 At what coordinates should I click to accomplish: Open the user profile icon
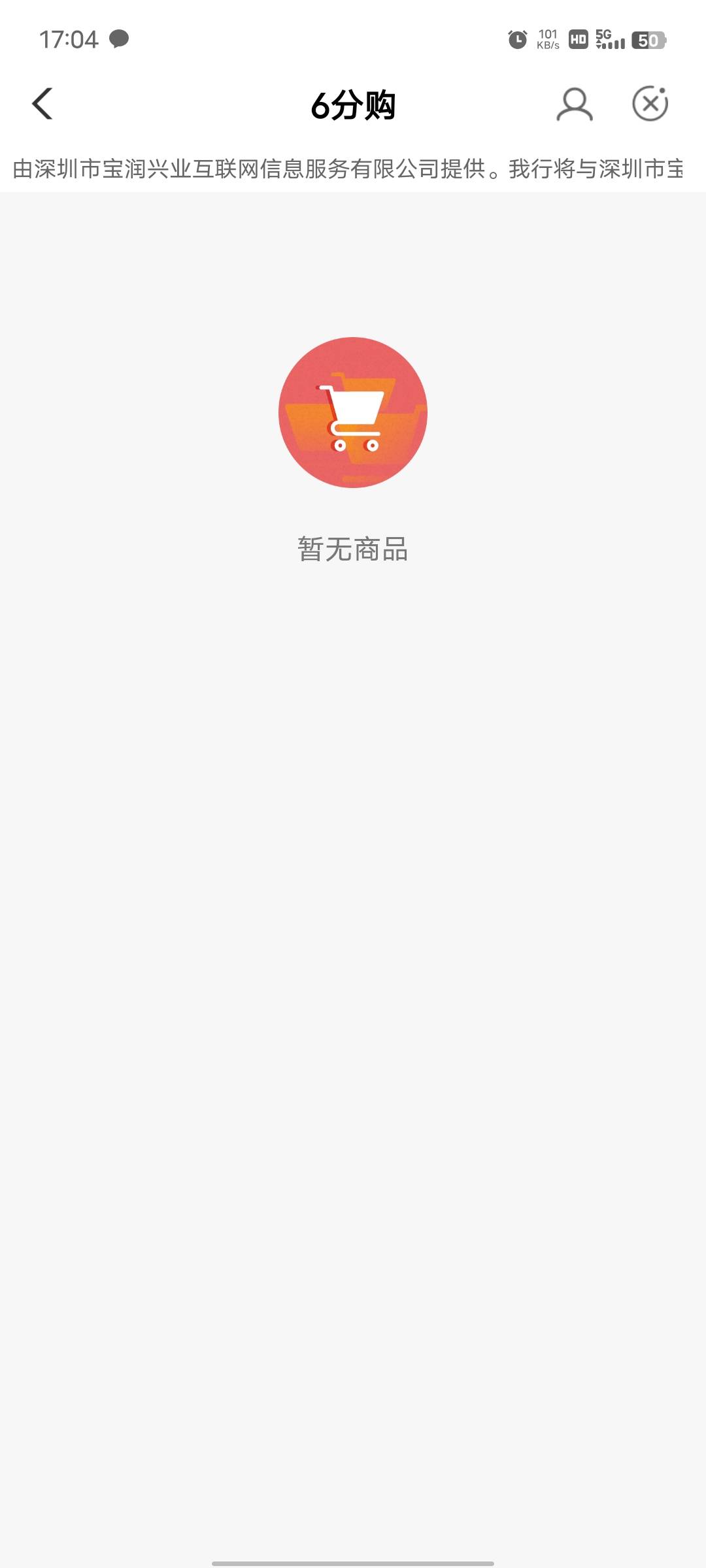coord(575,105)
